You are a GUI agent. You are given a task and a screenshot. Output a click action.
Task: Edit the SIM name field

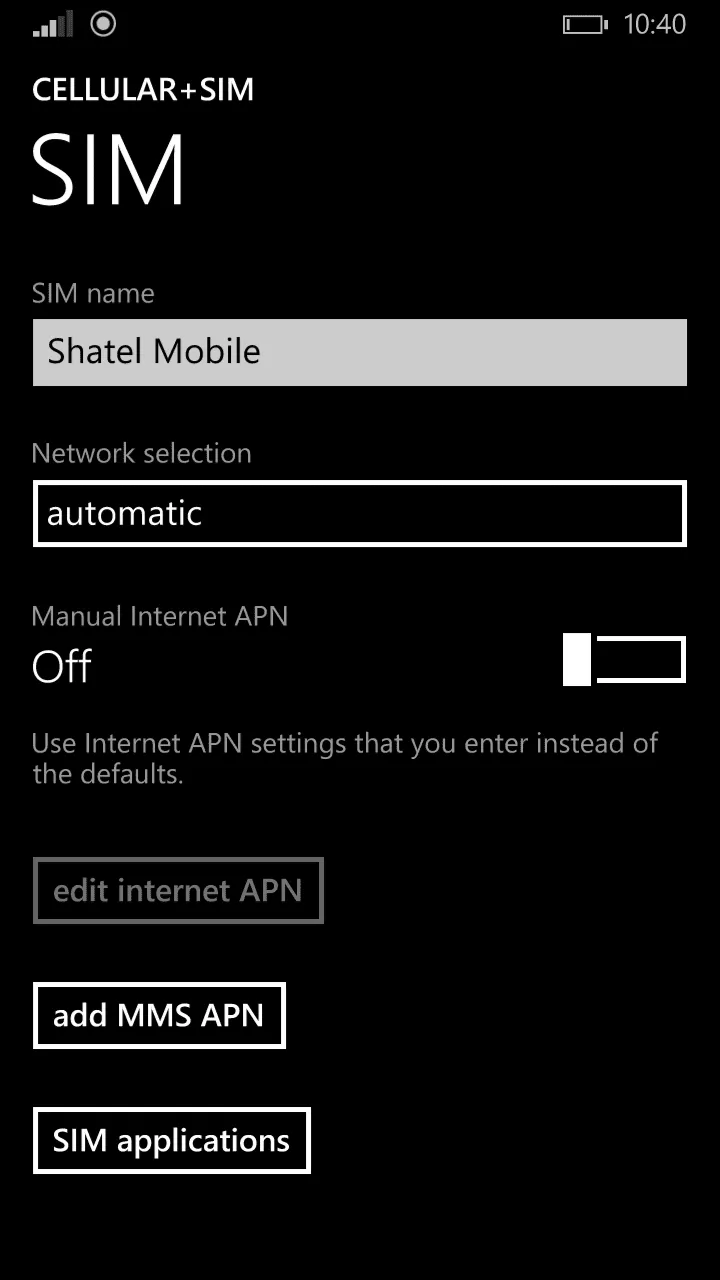[359, 352]
